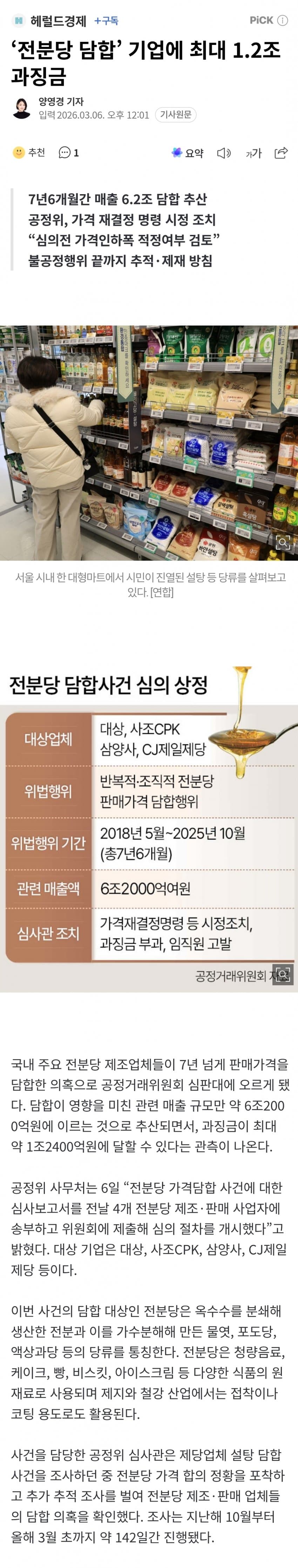Open the original article via 기사원문

(x=175, y=114)
